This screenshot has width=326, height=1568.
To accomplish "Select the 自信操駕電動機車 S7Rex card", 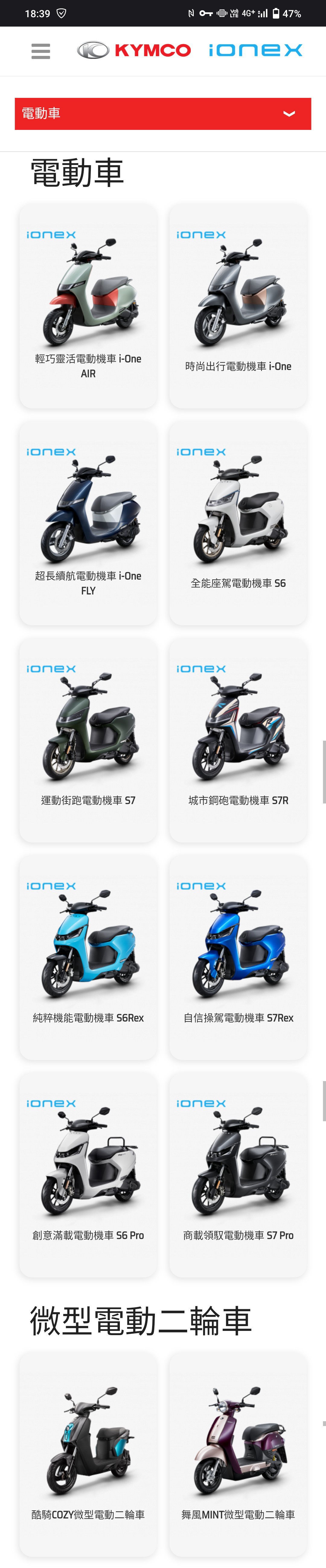I will pos(238,958).
